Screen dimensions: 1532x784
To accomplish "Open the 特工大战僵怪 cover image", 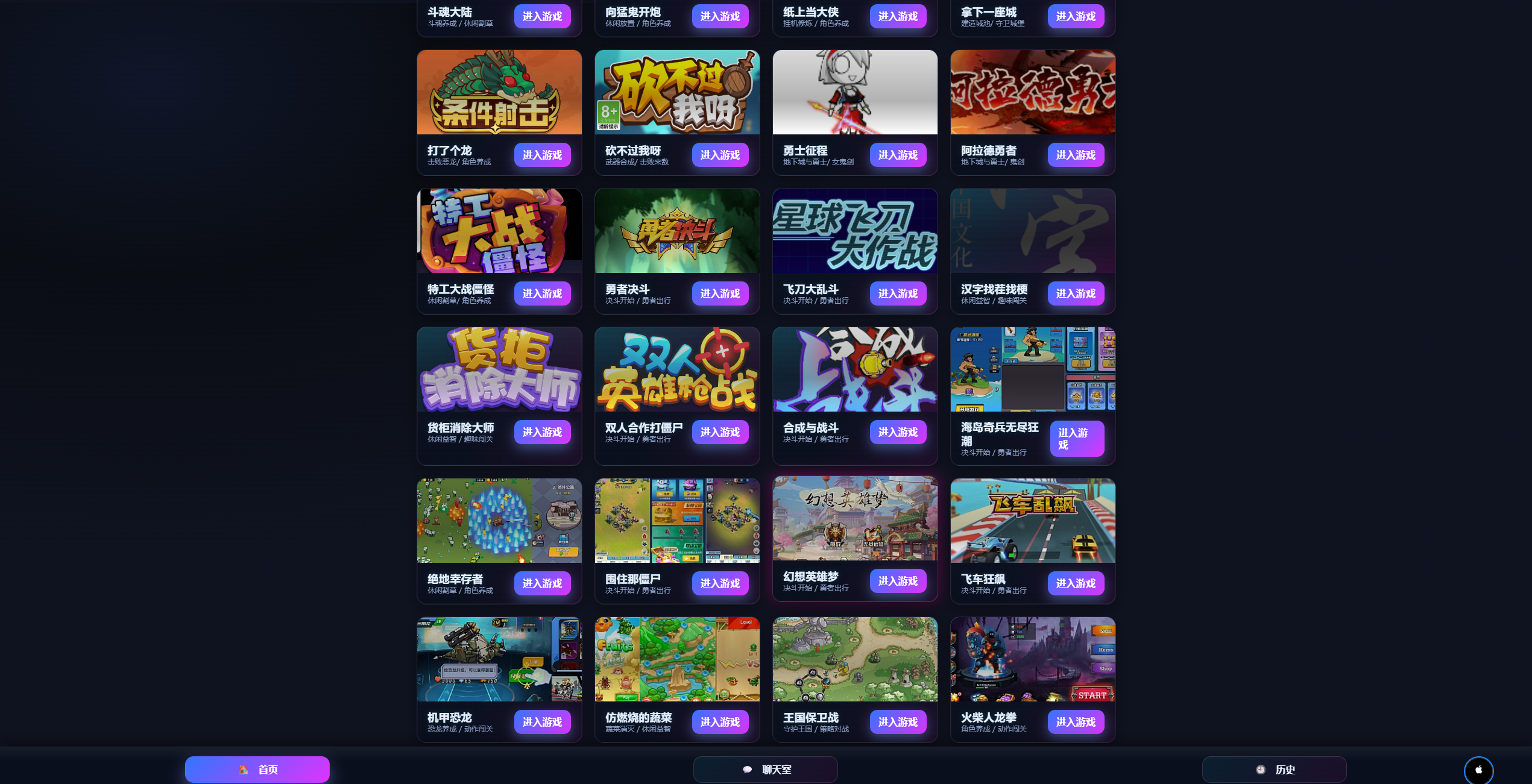I will (x=499, y=231).
